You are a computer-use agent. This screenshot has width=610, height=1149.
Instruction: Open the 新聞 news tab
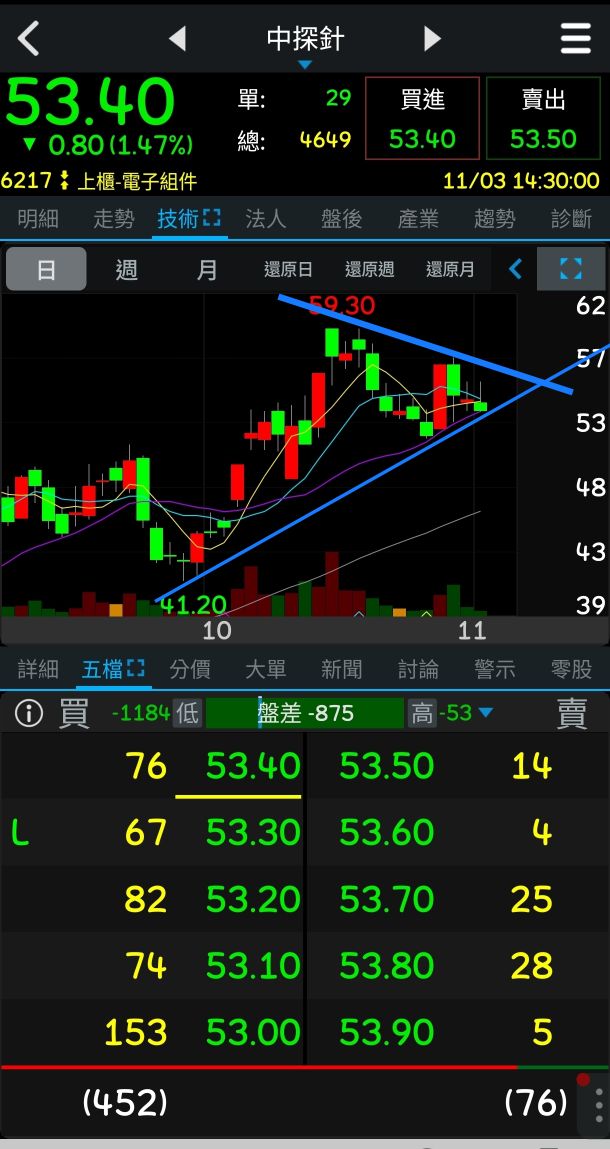341,669
